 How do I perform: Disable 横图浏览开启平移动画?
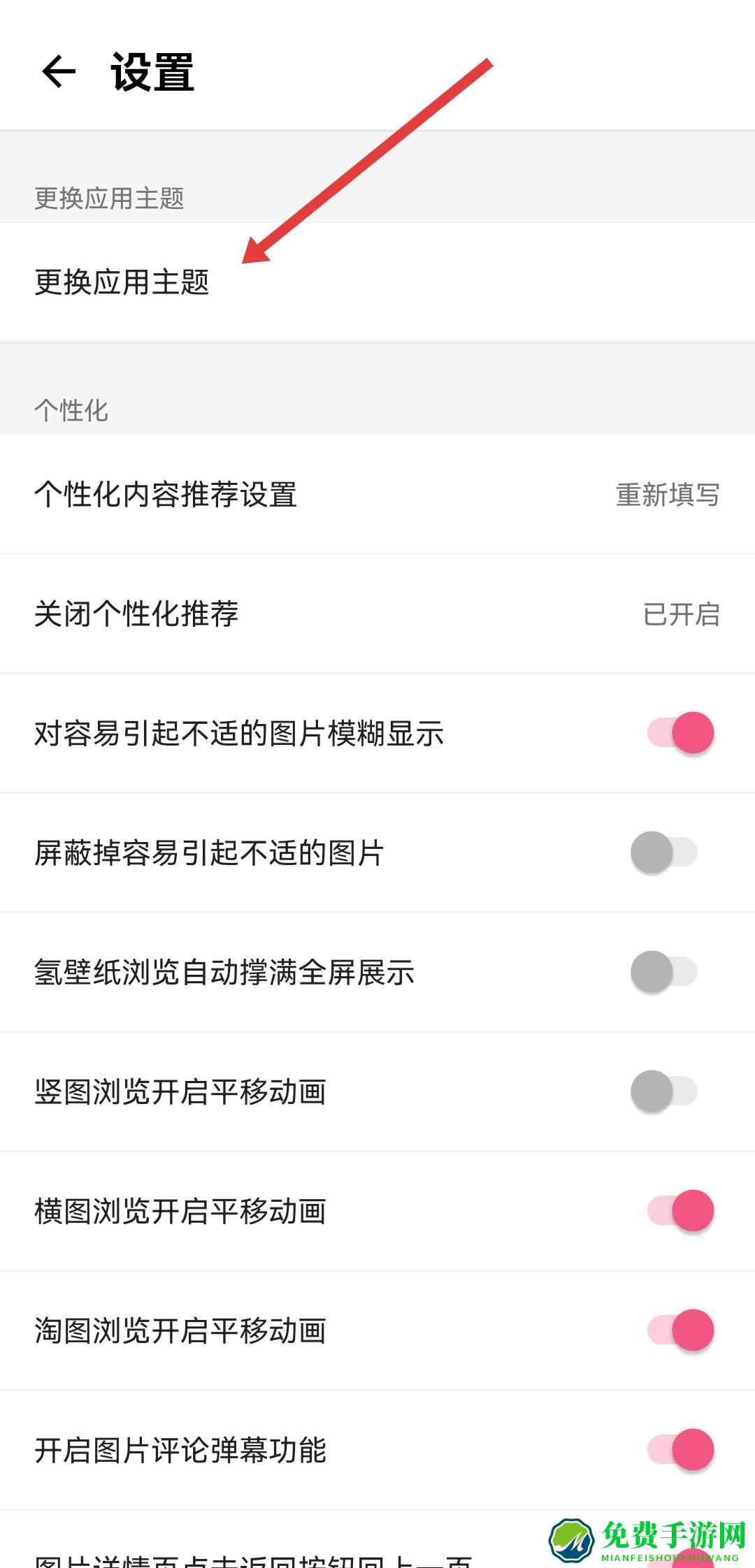(679, 1211)
